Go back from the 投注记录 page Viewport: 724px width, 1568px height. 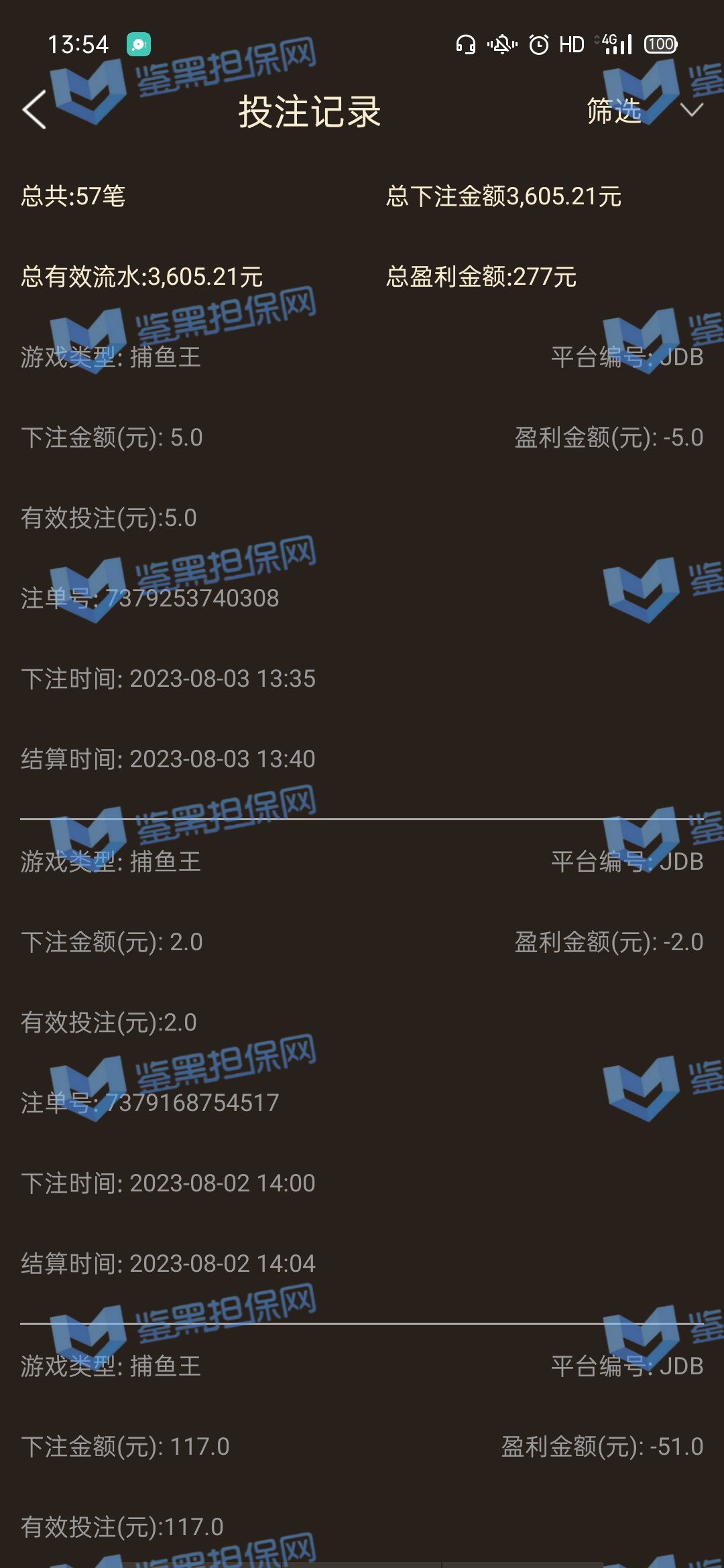point(35,110)
